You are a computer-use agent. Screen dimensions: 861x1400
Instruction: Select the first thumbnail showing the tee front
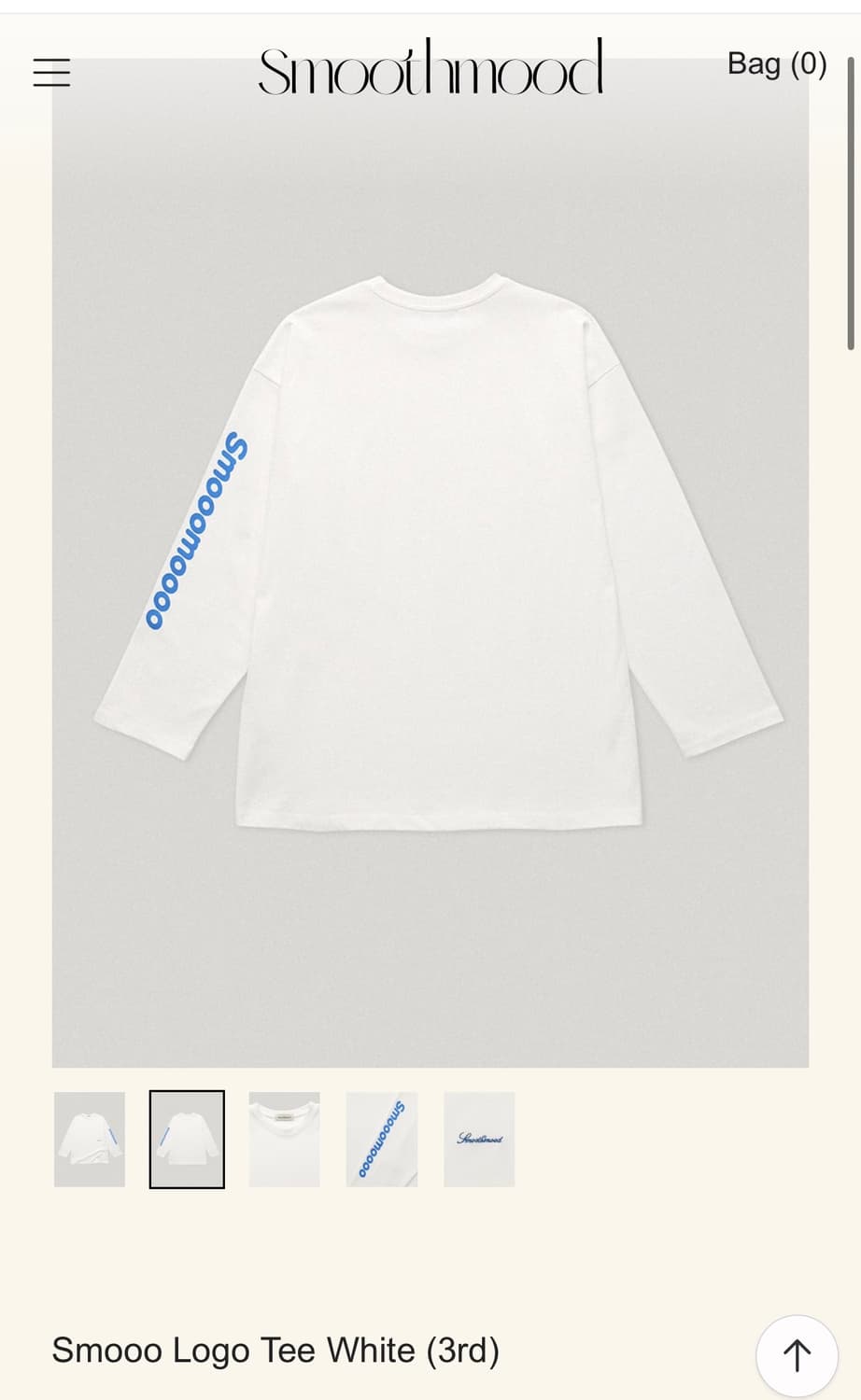(x=89, y=1139)
